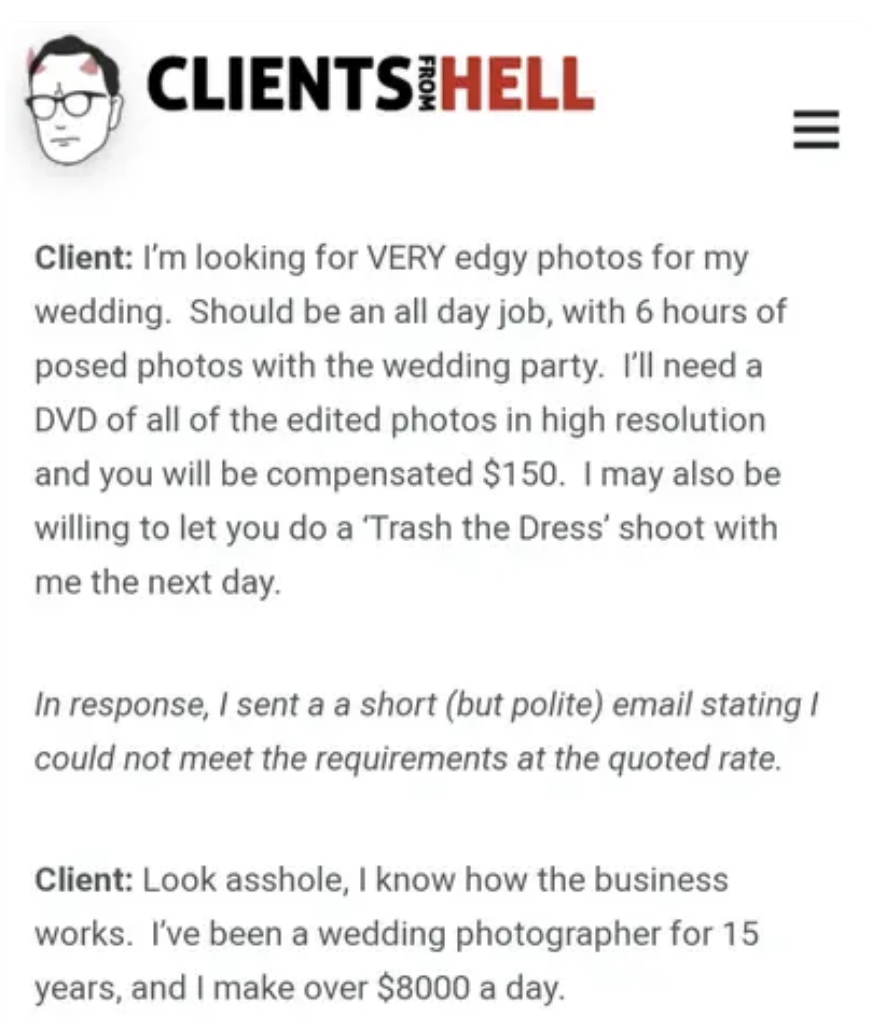Click the second 'Client:' label
Viewport: 876px width, 1024px height.
(x=84, y=880)
